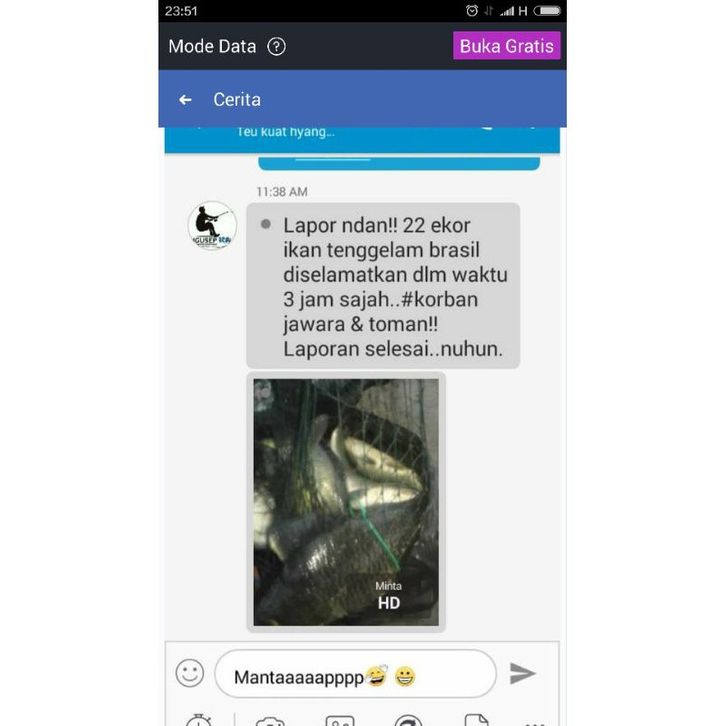Open the Mode Data help icon

point(277,47)
